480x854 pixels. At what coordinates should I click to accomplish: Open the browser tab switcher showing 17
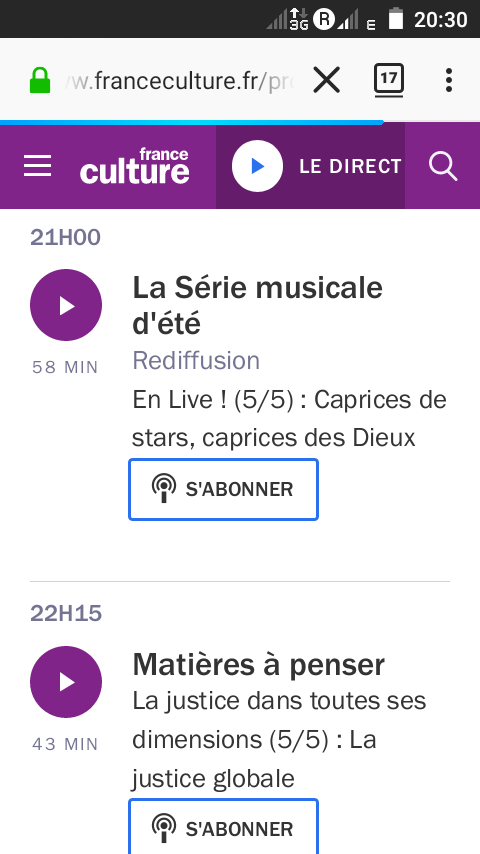pyautogui.click(x=389, y=80)
